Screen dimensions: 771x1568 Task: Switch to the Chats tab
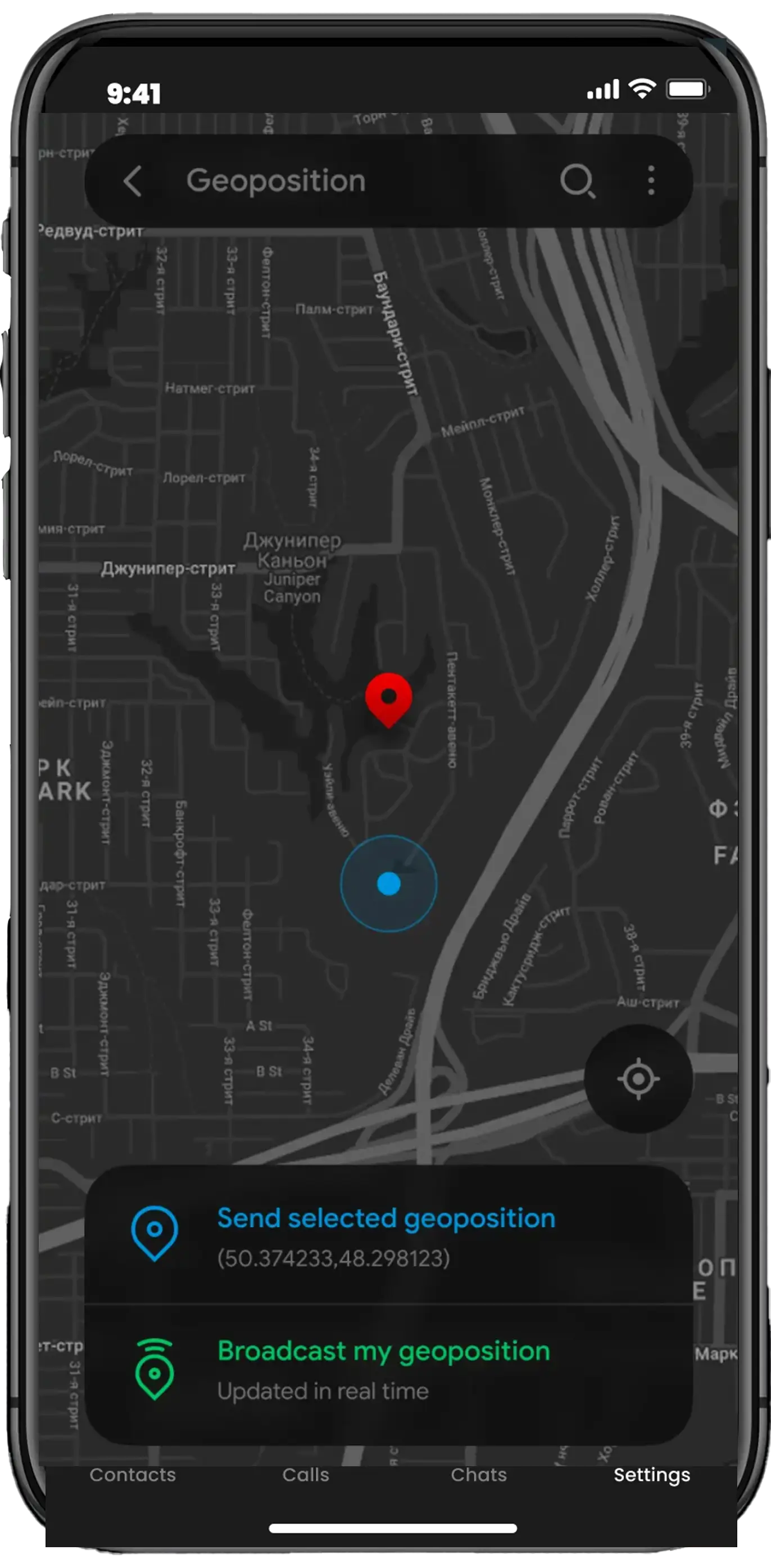click(479, 1475)
